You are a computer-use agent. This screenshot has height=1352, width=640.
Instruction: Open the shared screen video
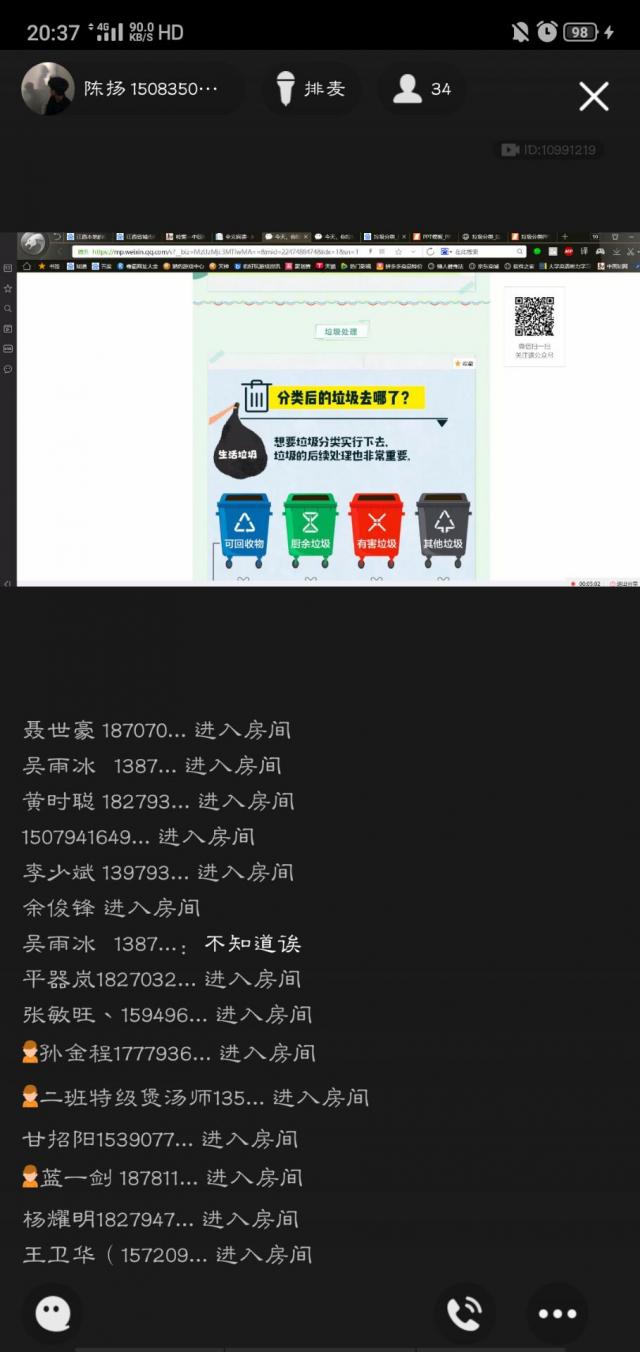pyautogui.click(x=320, y=408)
